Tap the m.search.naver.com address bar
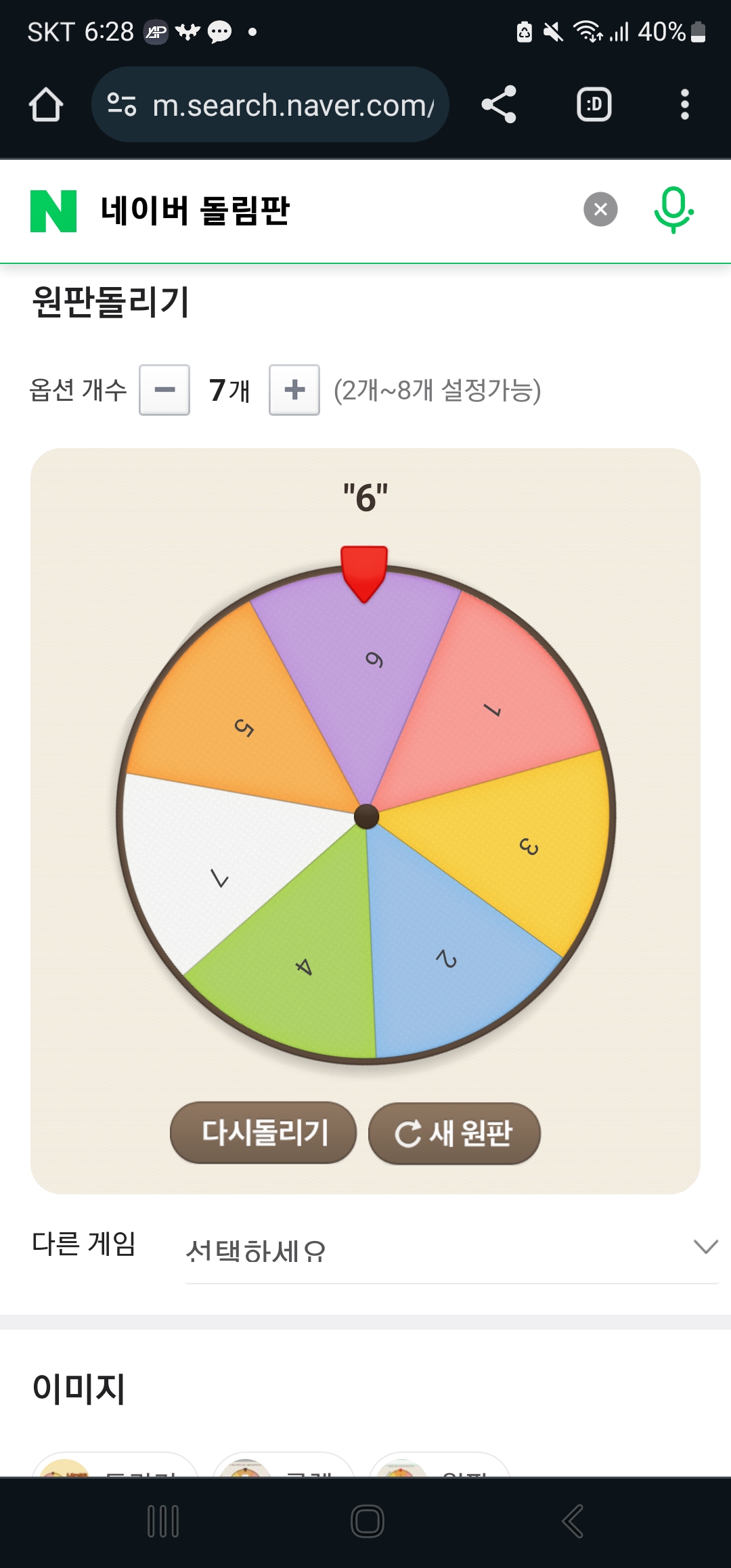The height and width of the screenshot is (1568, 731). (270, 105)
